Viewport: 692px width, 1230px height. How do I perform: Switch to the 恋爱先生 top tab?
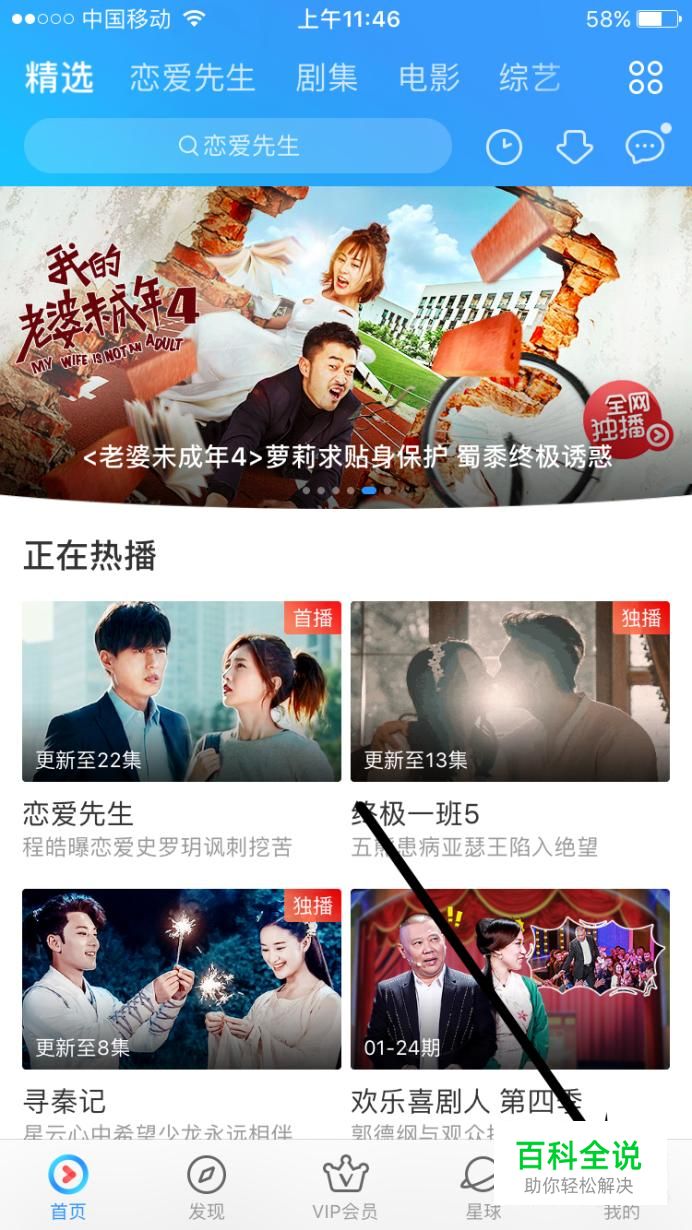pyautogui.click(x=192, y=78)
